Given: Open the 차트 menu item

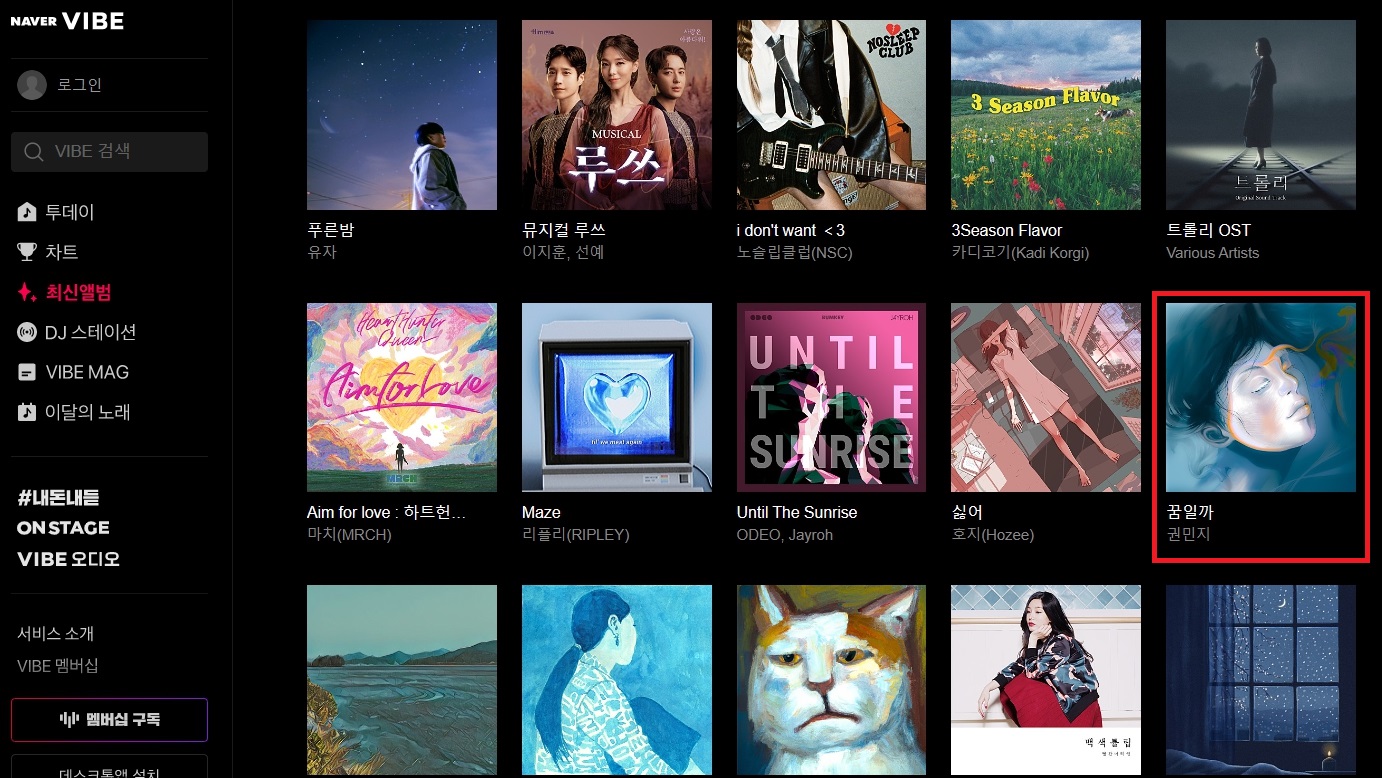Looking at the screenshot, I should pyautogui.click(x=61, y=252).
